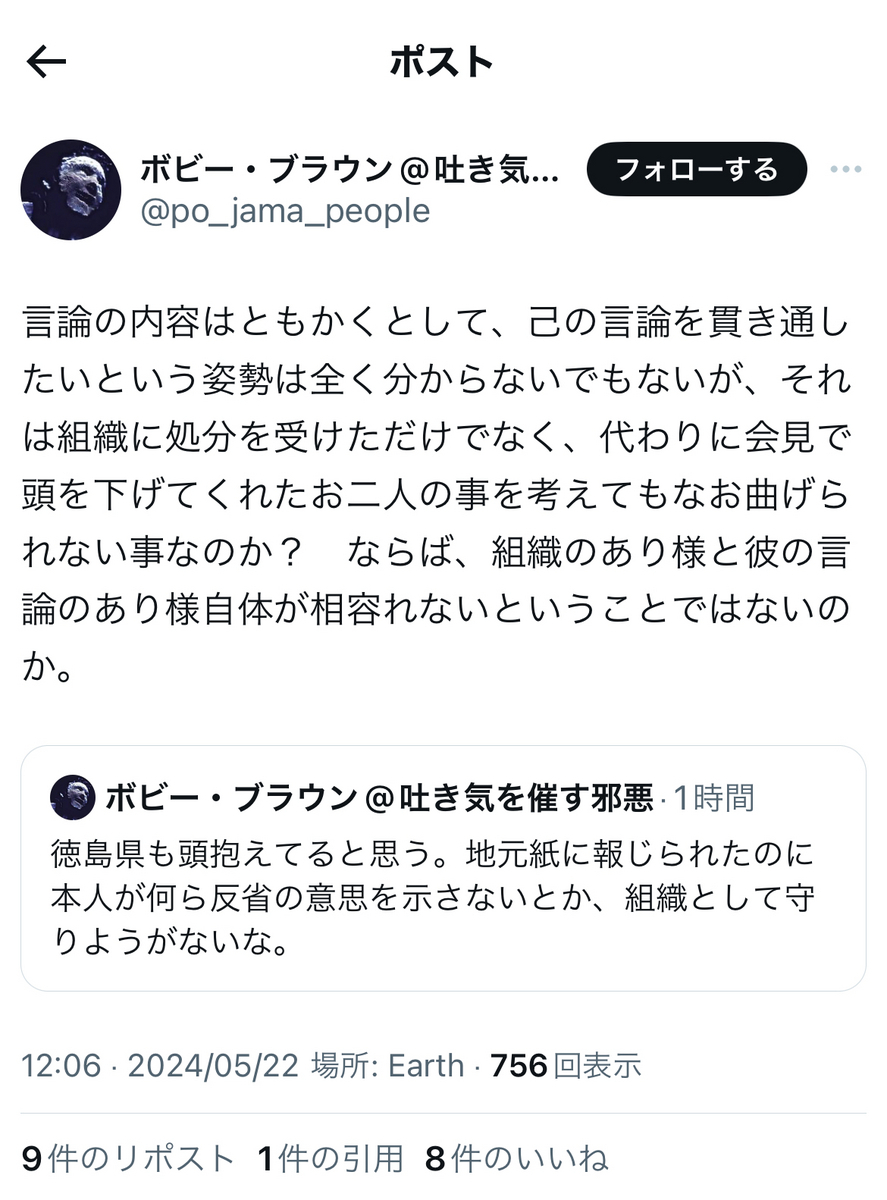
Task: Tap the フォローする button
Action: click(x=696, y=170)
